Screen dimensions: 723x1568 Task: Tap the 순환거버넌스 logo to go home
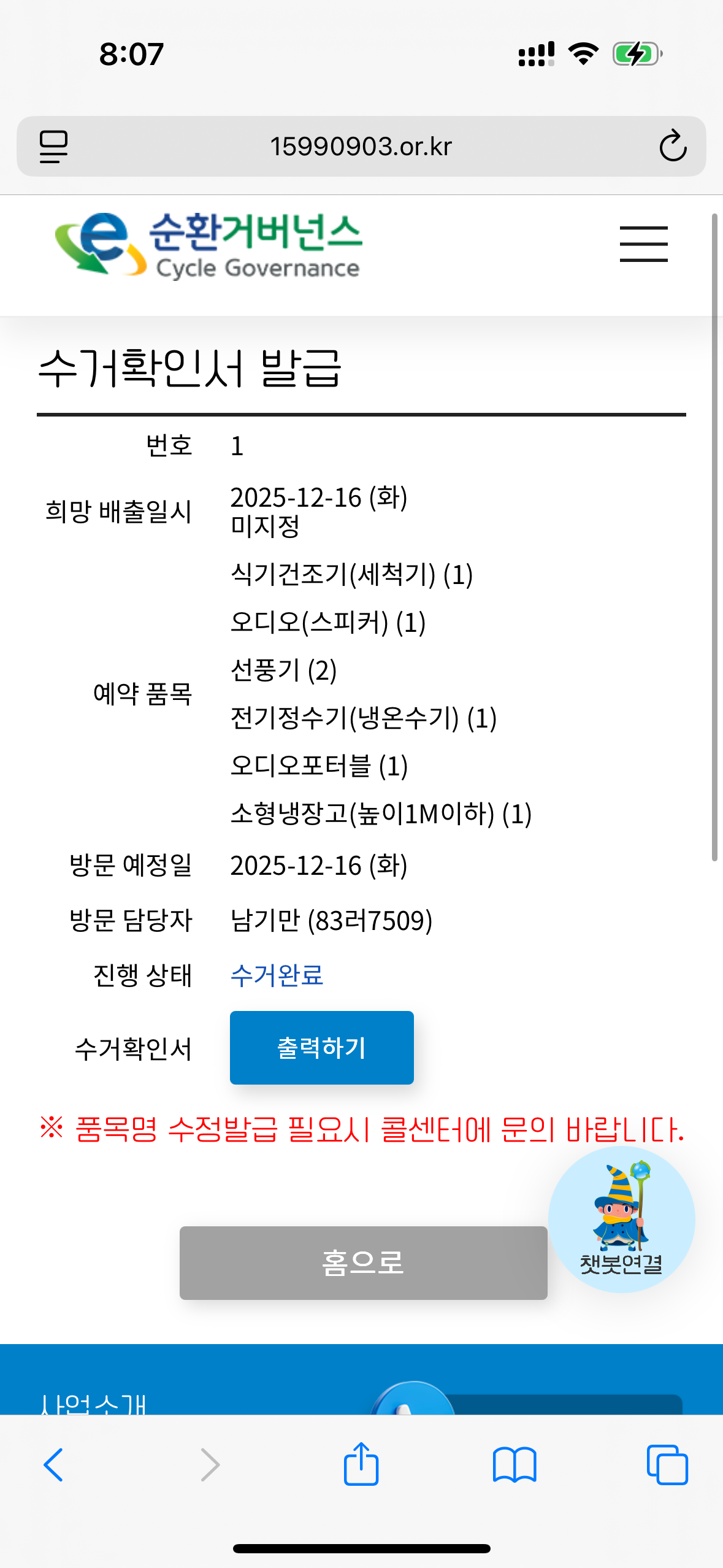click(x=208, y=245)
